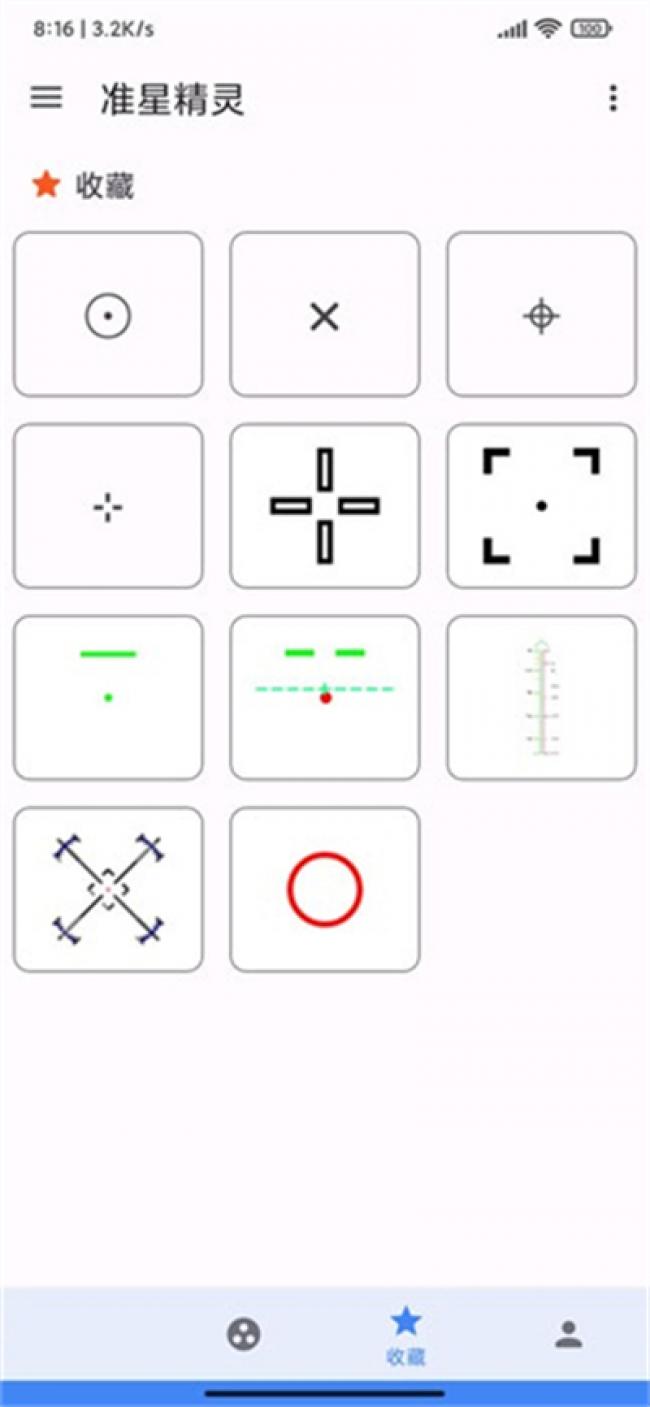This screenshot has height=1407, width=650.
Task: Select the circle with center dot crosshair
Action: click(x=108, y=315)
